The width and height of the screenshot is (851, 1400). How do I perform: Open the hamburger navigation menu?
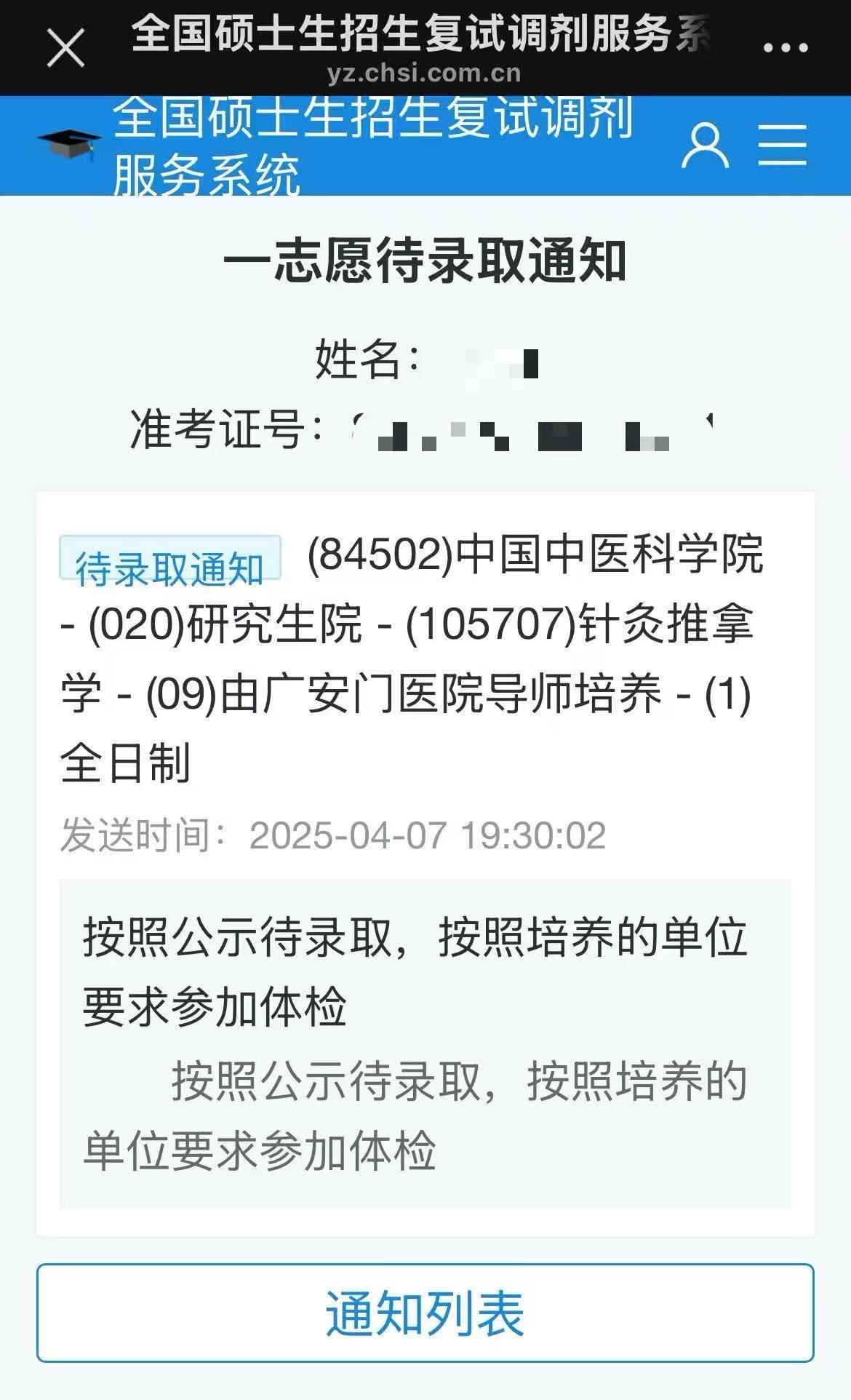tap(783, 145)
